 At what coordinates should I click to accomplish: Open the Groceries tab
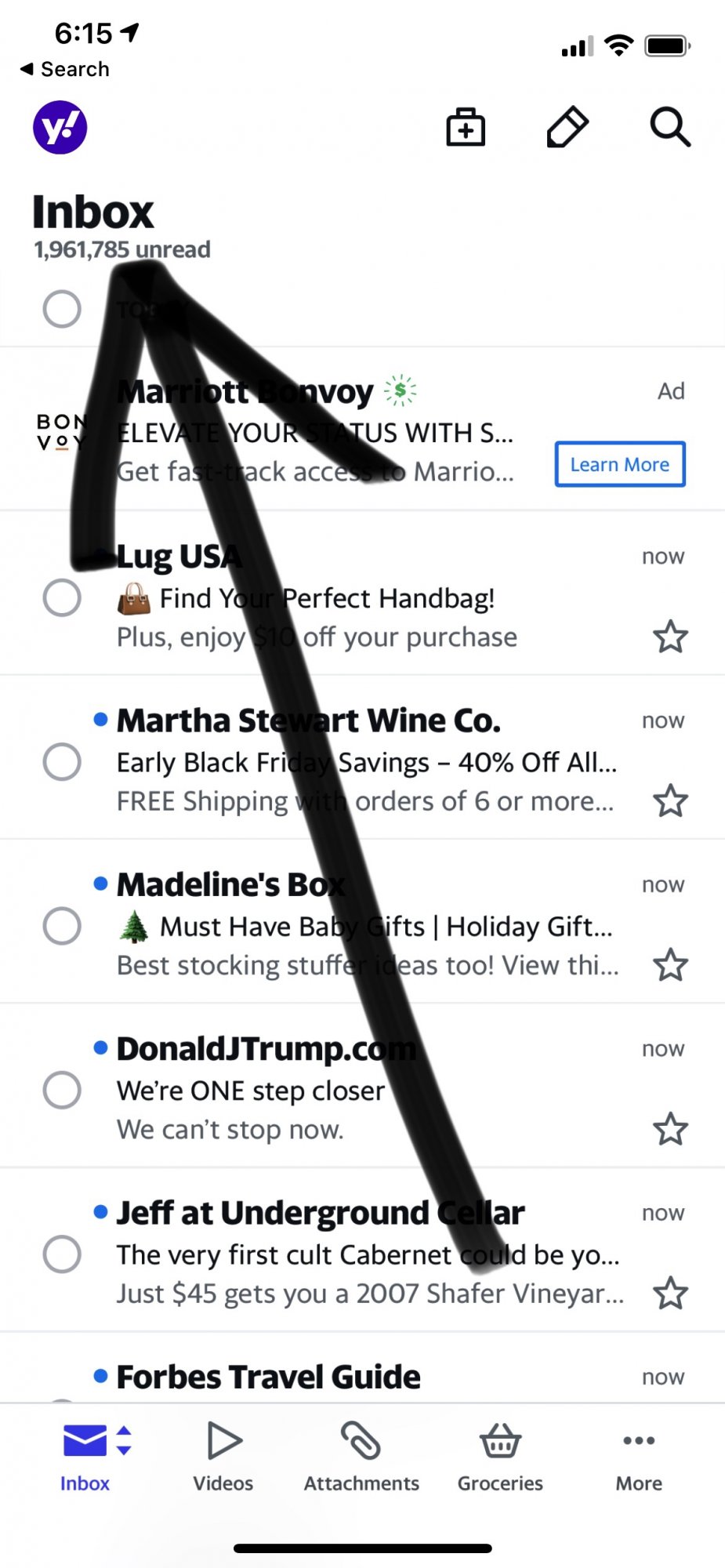(500, 1457)
